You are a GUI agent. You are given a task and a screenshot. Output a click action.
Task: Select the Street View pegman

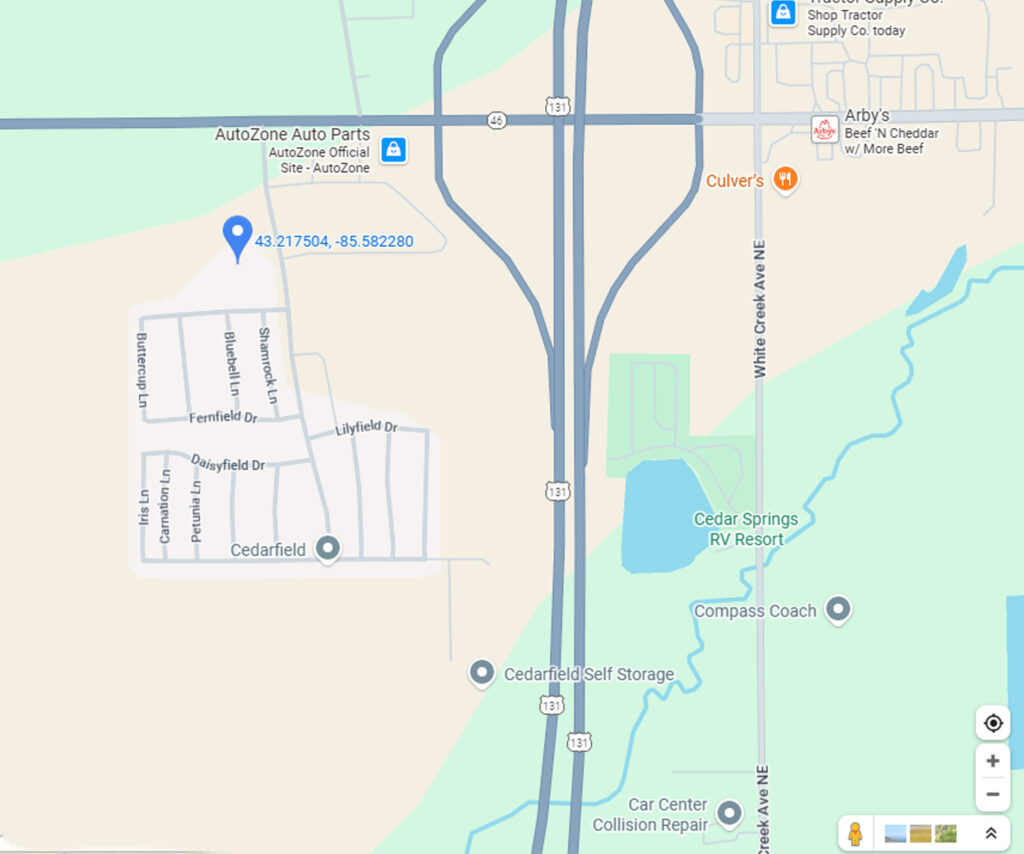(x=855, y=833)
